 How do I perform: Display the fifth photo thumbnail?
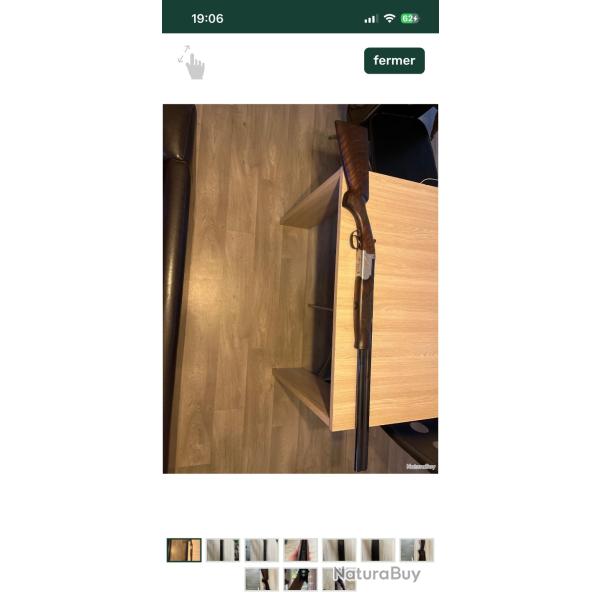pos(339,550)
